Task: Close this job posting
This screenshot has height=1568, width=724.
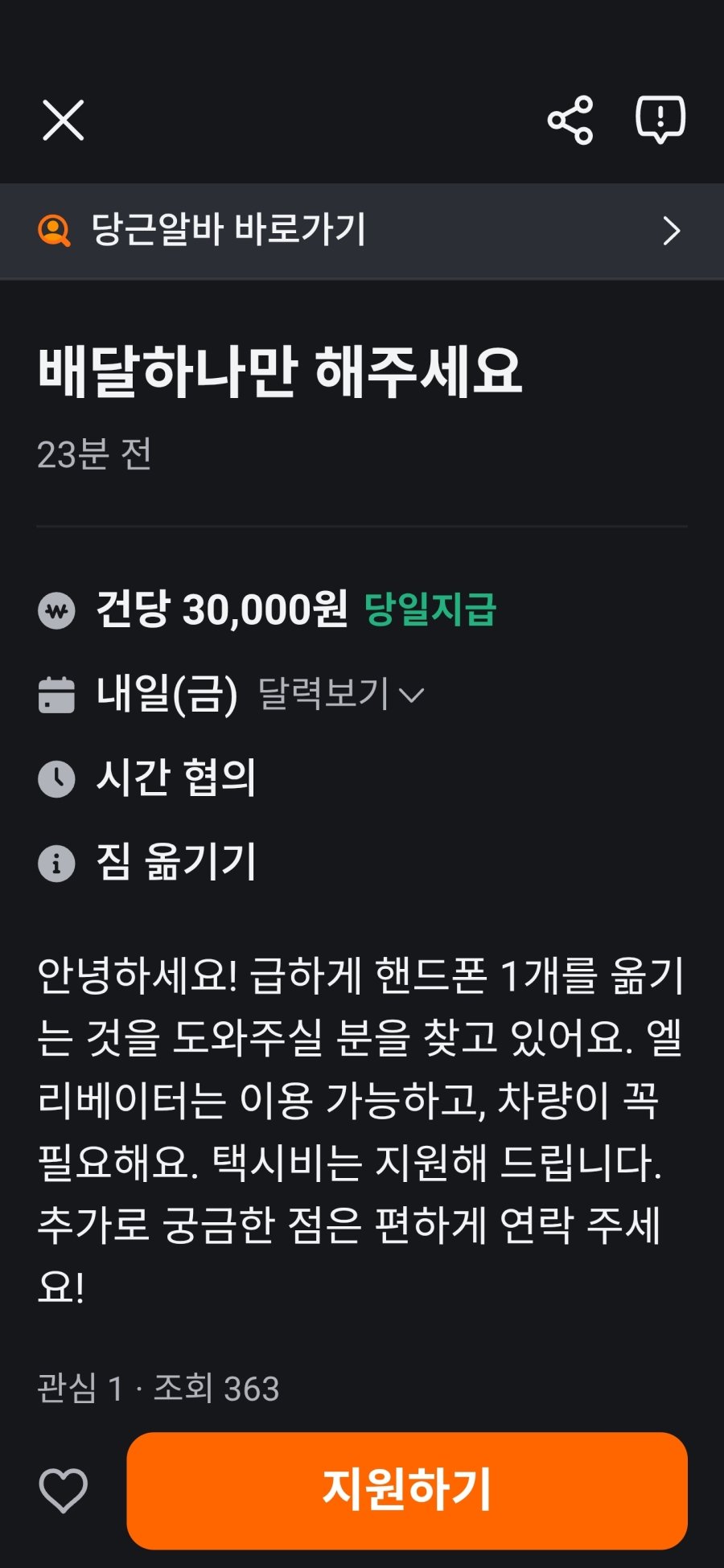Action: (63, 121)
